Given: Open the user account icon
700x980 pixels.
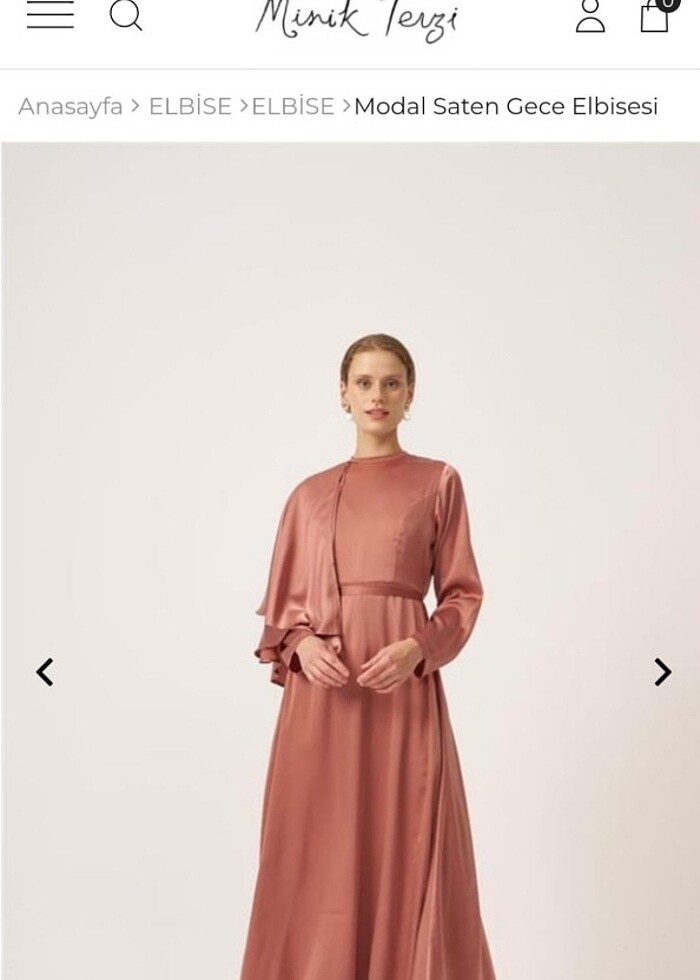Looking at the screenshot, I should click(x=590, y=15).
